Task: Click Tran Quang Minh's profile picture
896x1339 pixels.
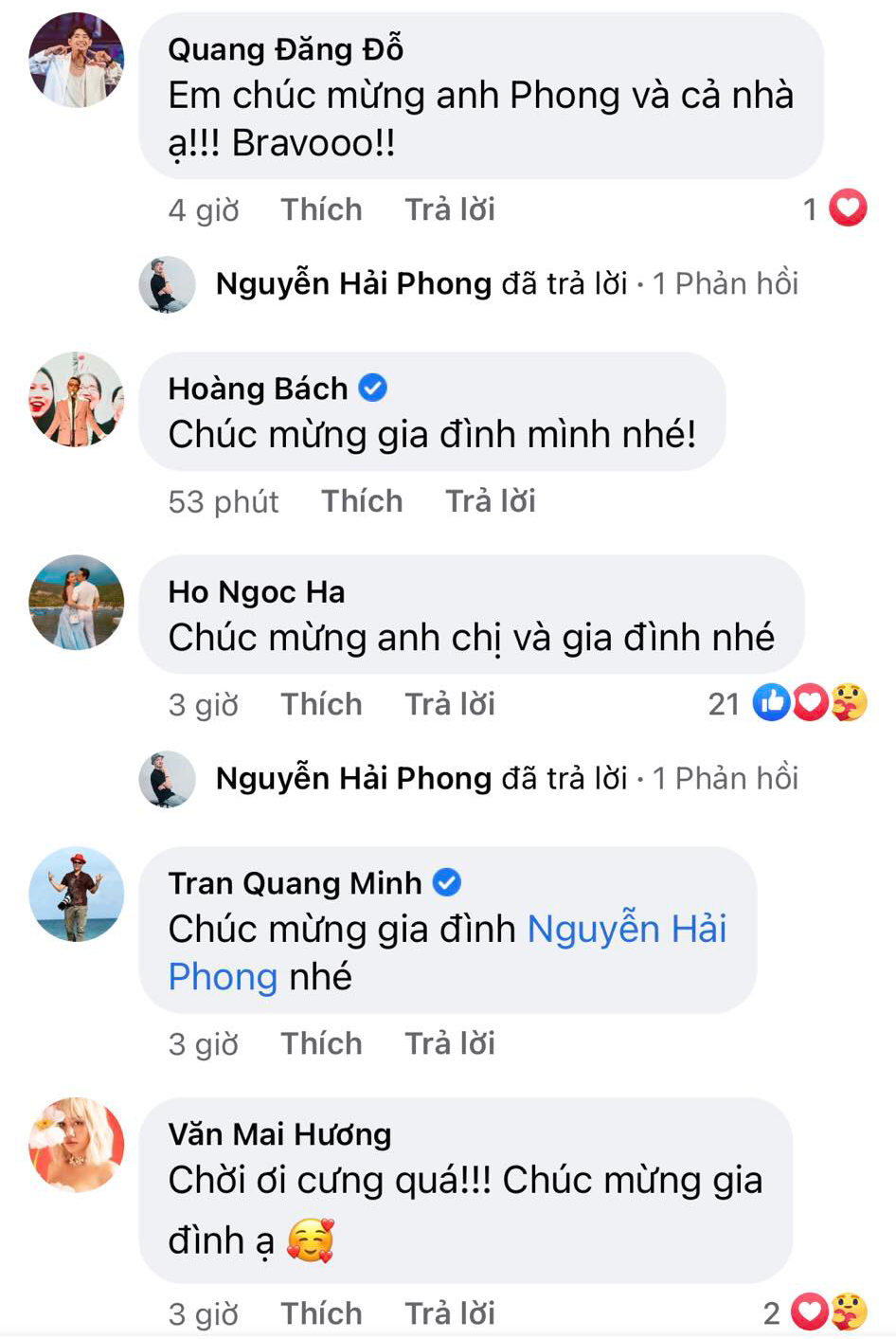Action: click(76, 894)
